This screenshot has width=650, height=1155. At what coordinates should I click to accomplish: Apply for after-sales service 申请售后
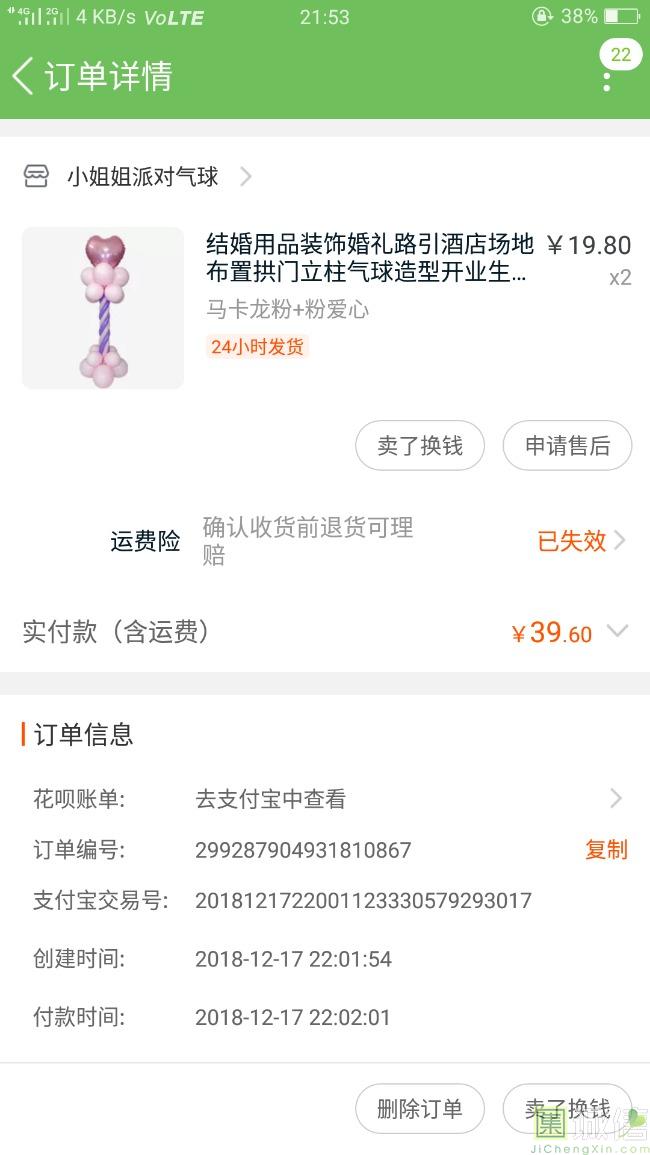(x=567, y=446)
